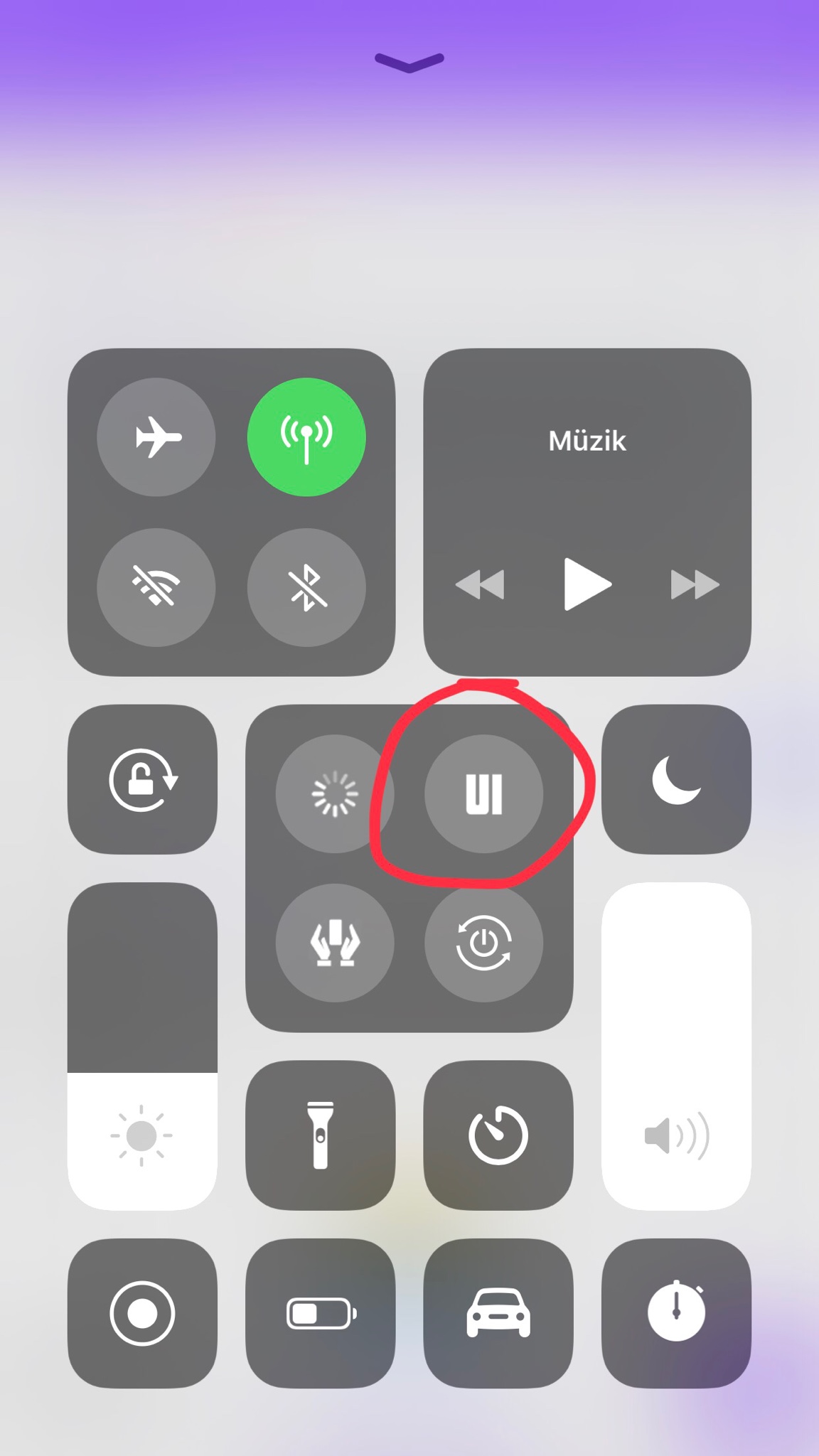The height and width of the screenshot is (1456, 819).
Task: Enable Do Not Disturb moon
Action: pyautogui.click(x=676, y=779)
